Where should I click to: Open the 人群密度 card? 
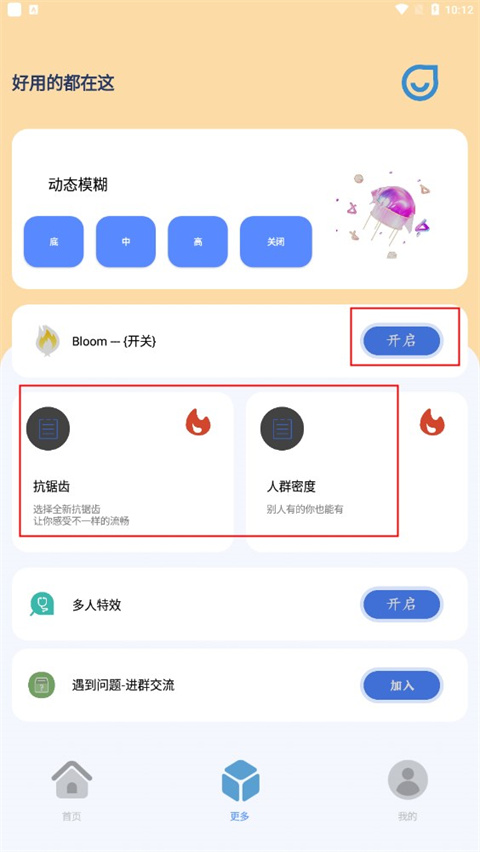tap(357, 472)
